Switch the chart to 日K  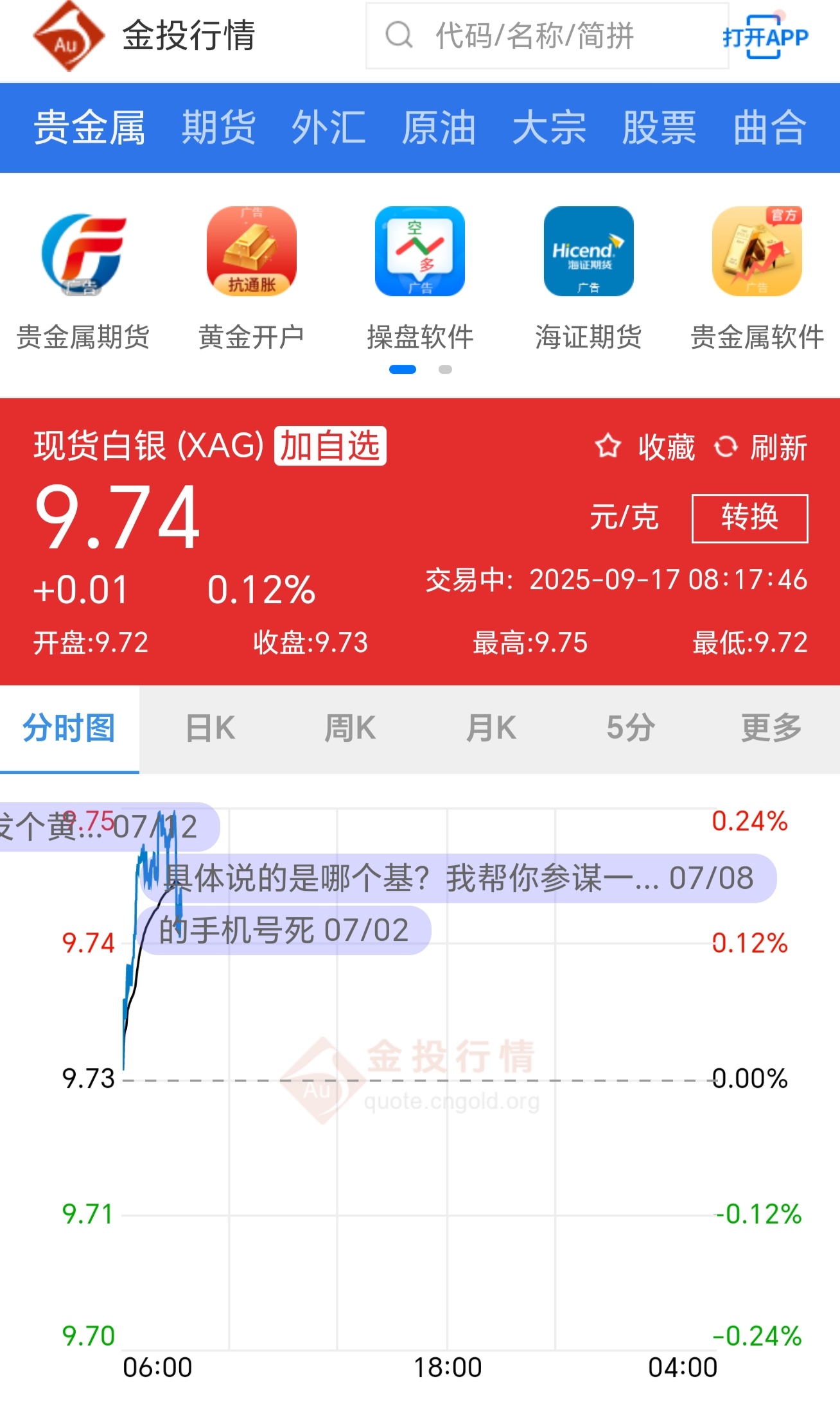(210, 729)
